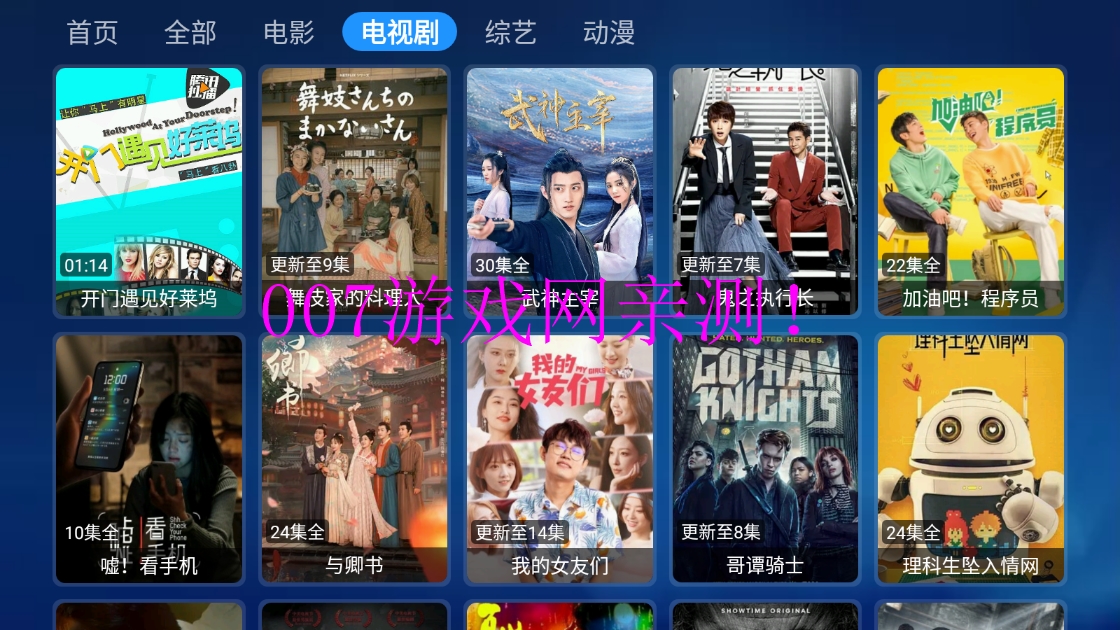Screen dimensions: 1120x630
Task: Switch to the 首页 tab
Action: coord(92,32)
